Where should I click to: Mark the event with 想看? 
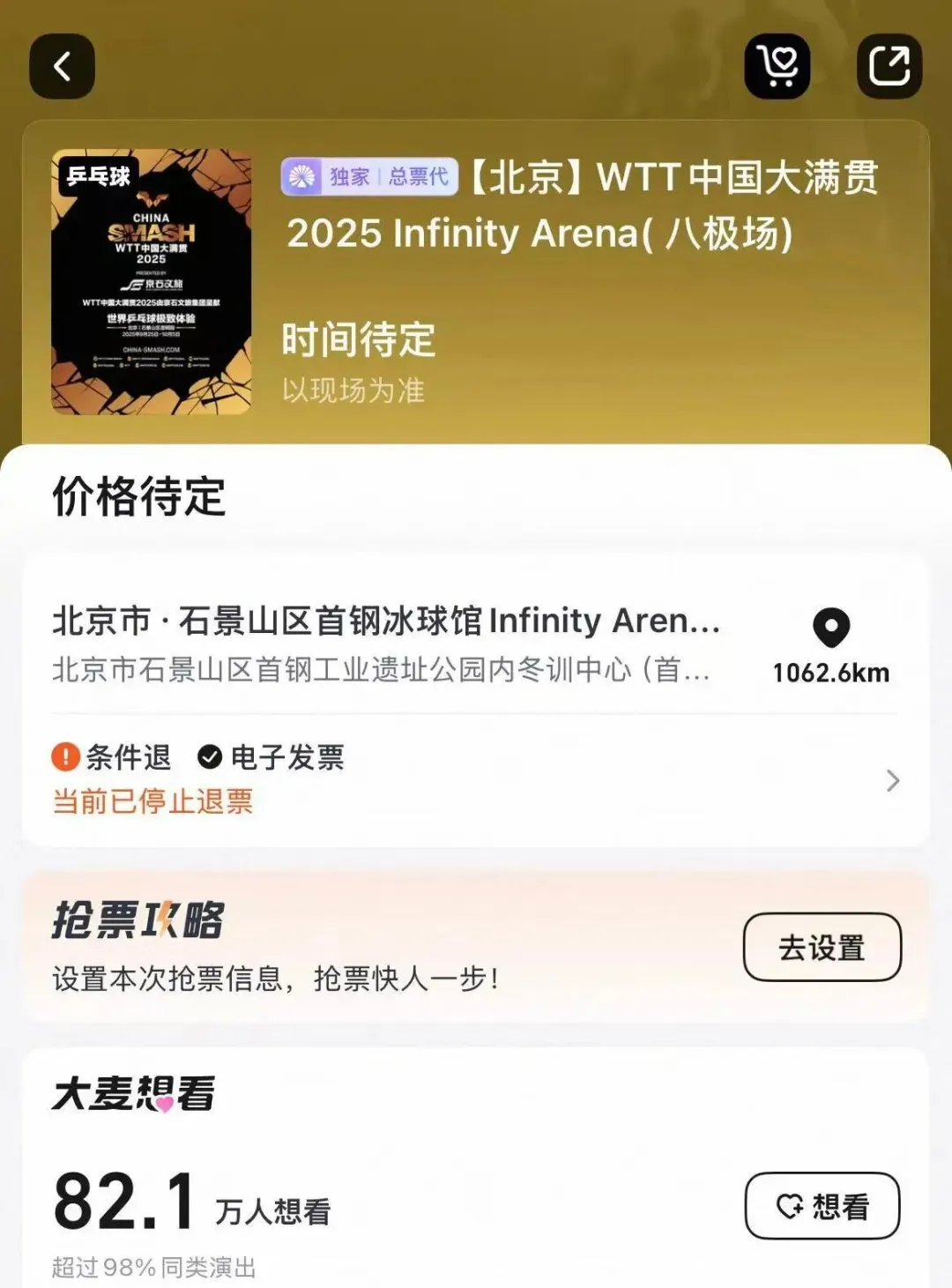822,1205
